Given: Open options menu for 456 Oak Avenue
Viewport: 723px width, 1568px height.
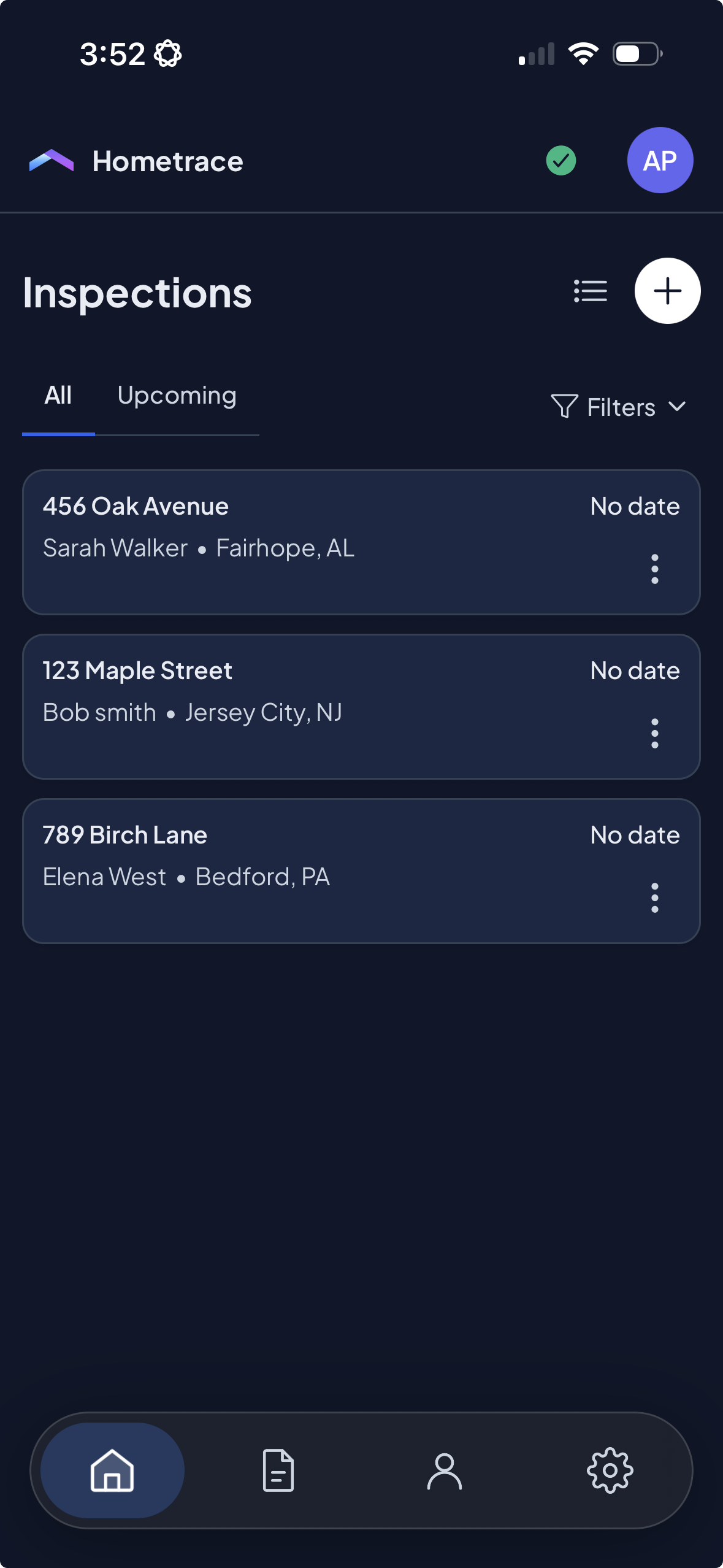Looking at the screenshot, I should (654, 568).
